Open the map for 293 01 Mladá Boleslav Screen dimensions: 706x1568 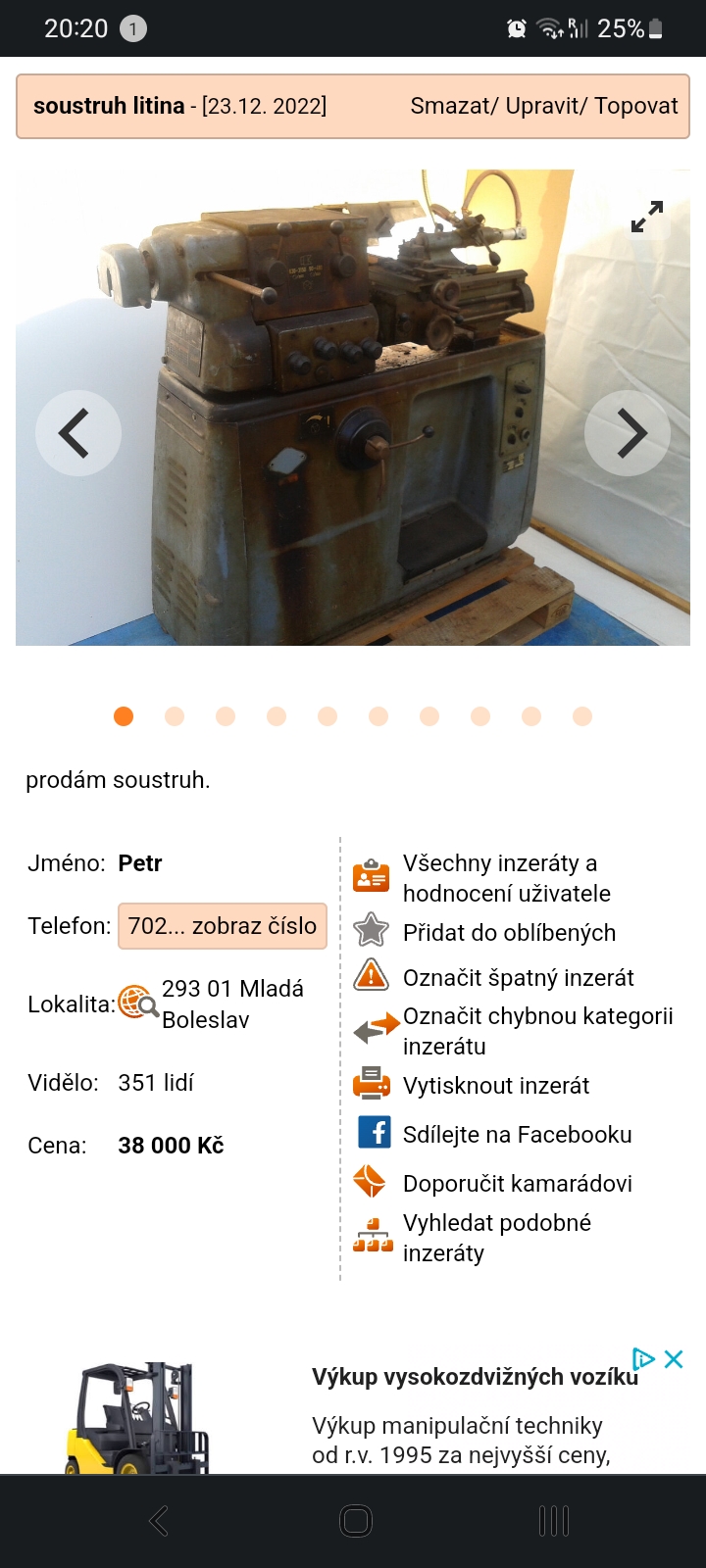coord(137,1004)
